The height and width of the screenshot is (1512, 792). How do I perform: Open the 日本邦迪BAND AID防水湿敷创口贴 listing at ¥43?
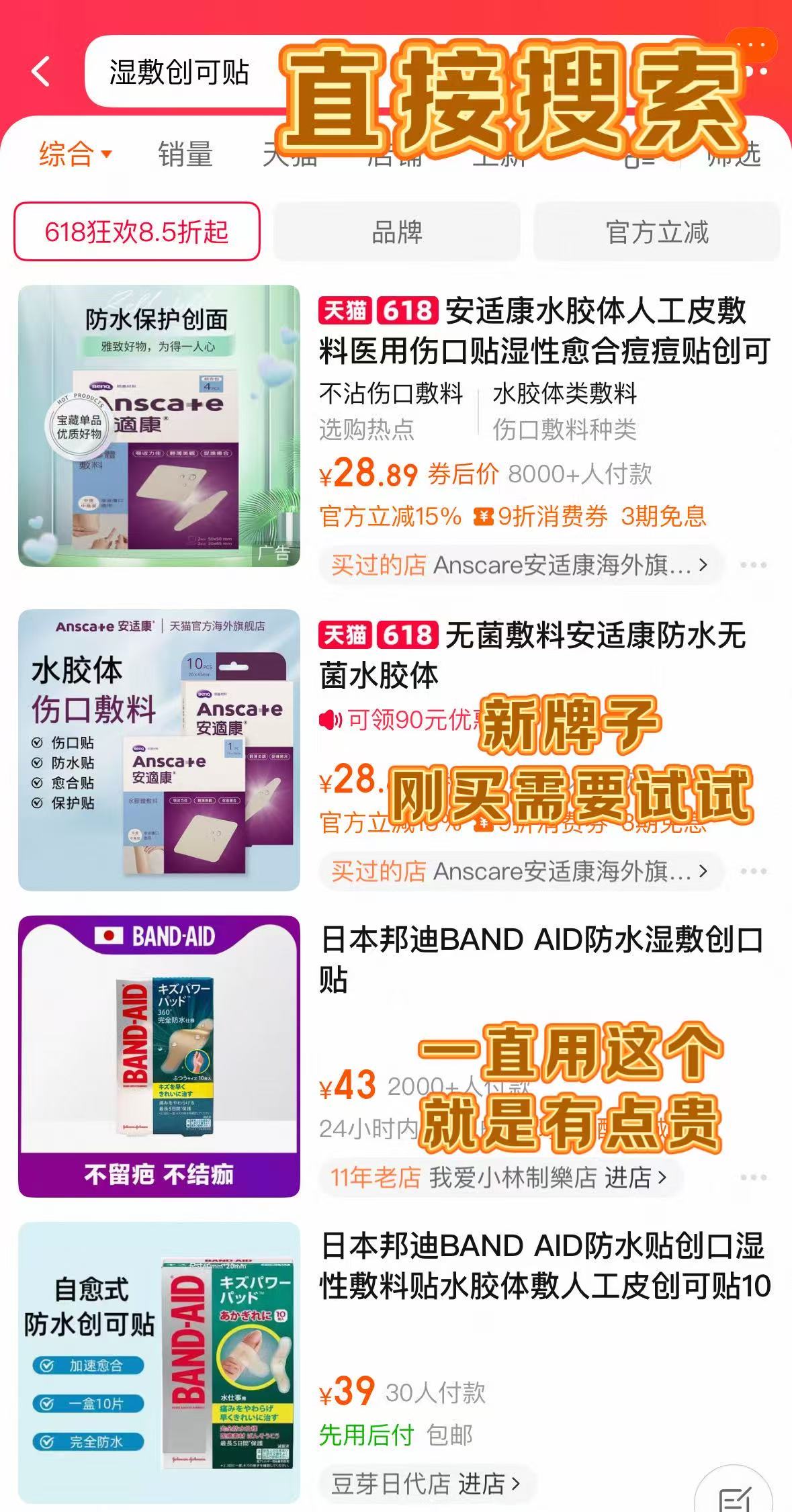click(x=541, y=959)
